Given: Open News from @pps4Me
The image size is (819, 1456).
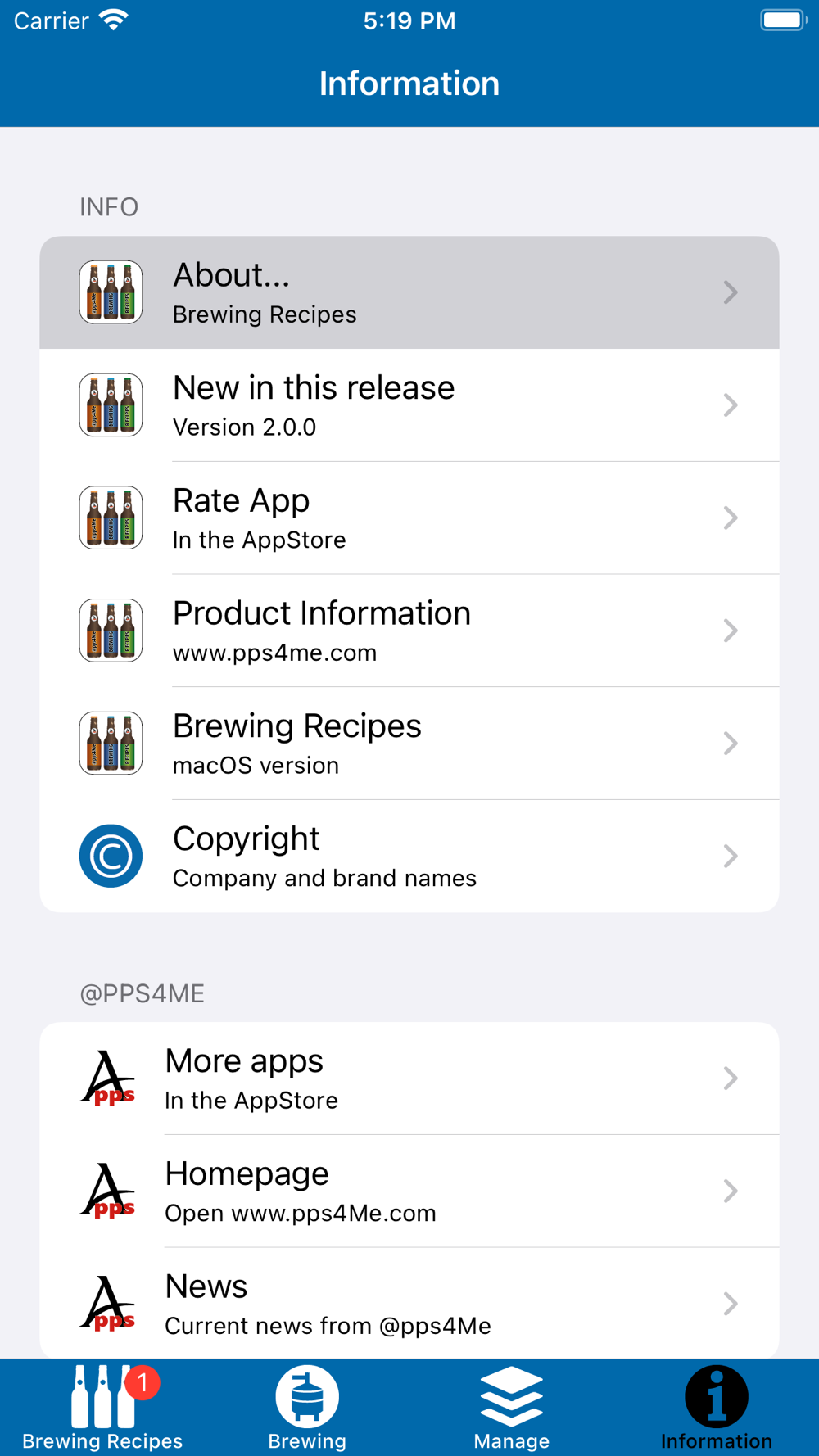Looking at the screenshot, I should tap(409, 1304).
